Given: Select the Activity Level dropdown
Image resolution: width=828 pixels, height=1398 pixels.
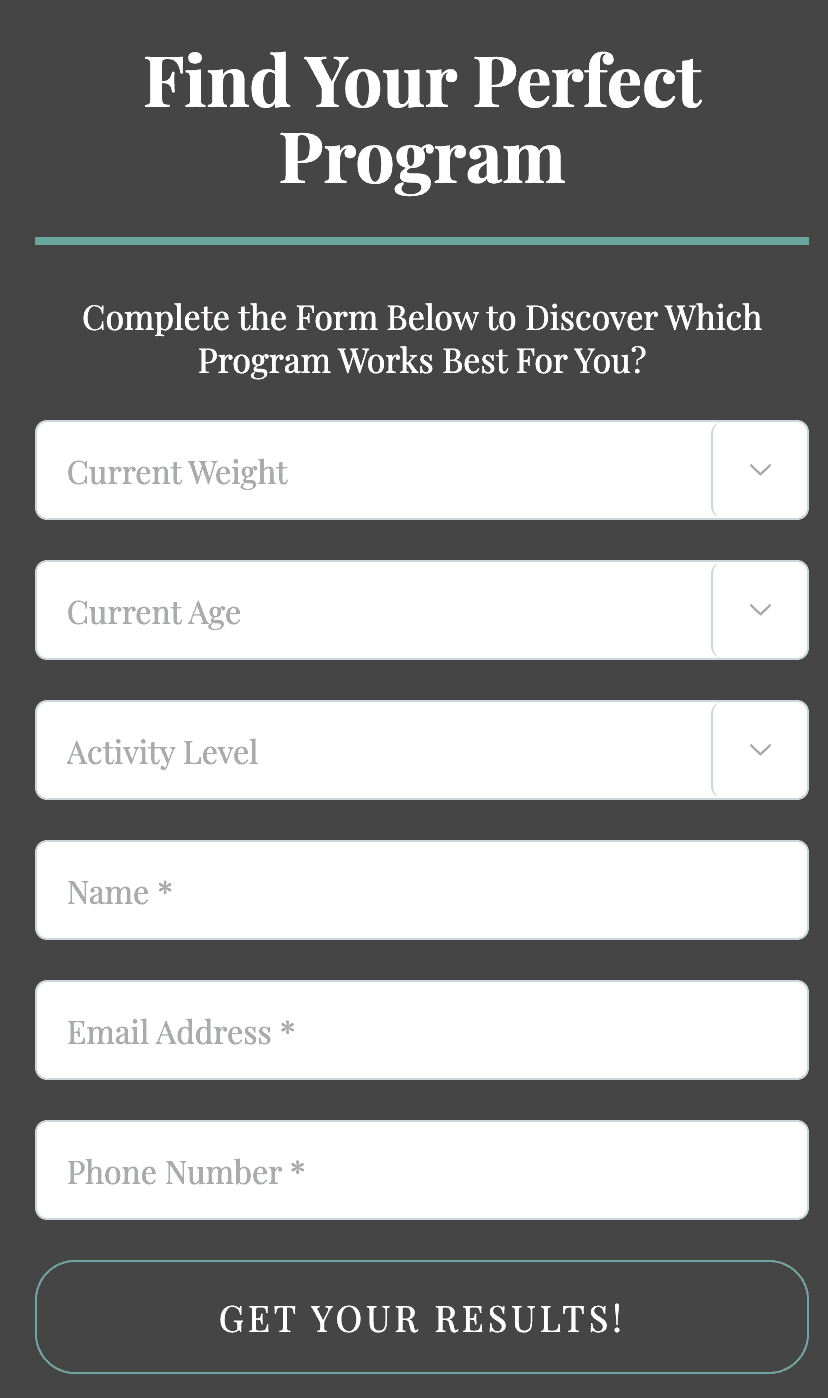Looking at the screenshot, I should click(x=421, y=750).
